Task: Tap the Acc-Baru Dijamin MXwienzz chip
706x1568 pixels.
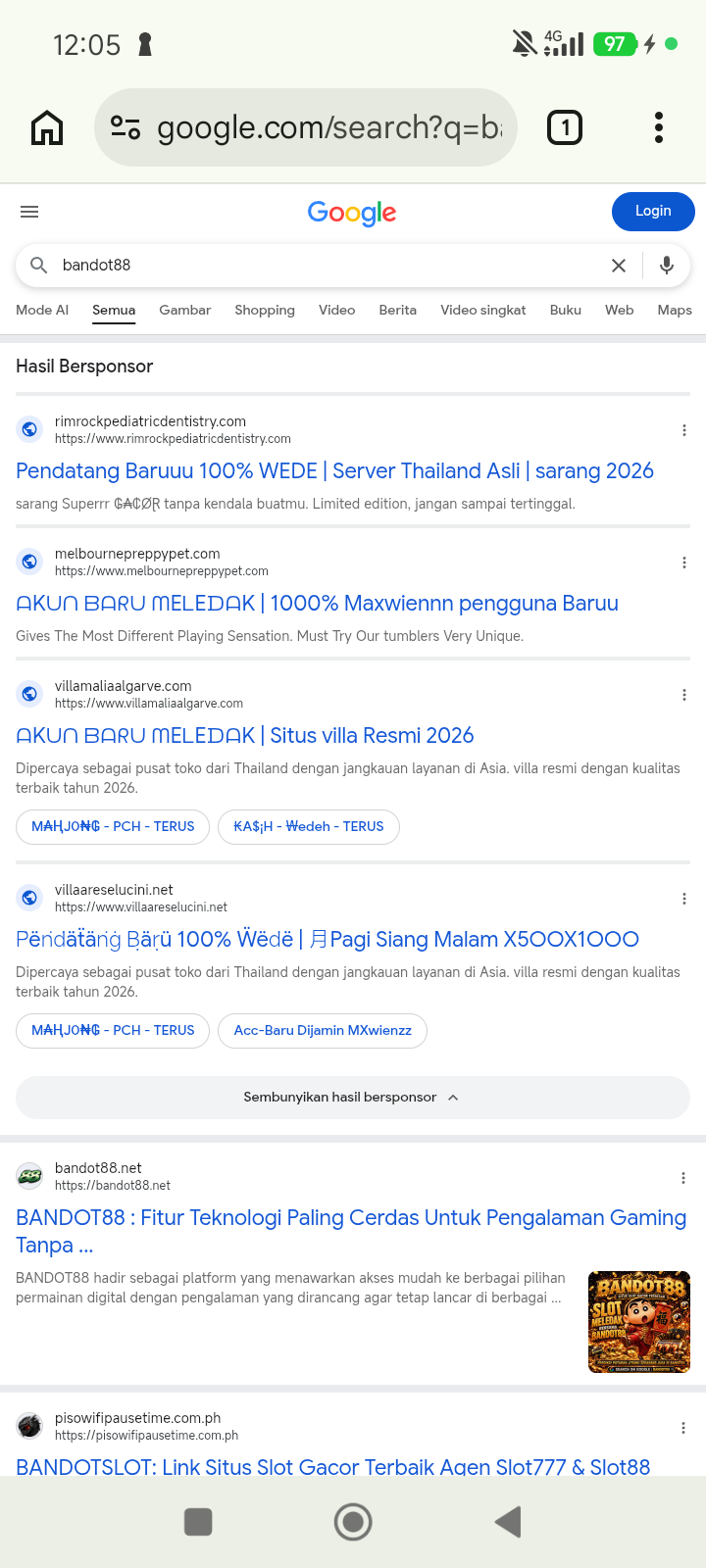Action: point(323,1030)
